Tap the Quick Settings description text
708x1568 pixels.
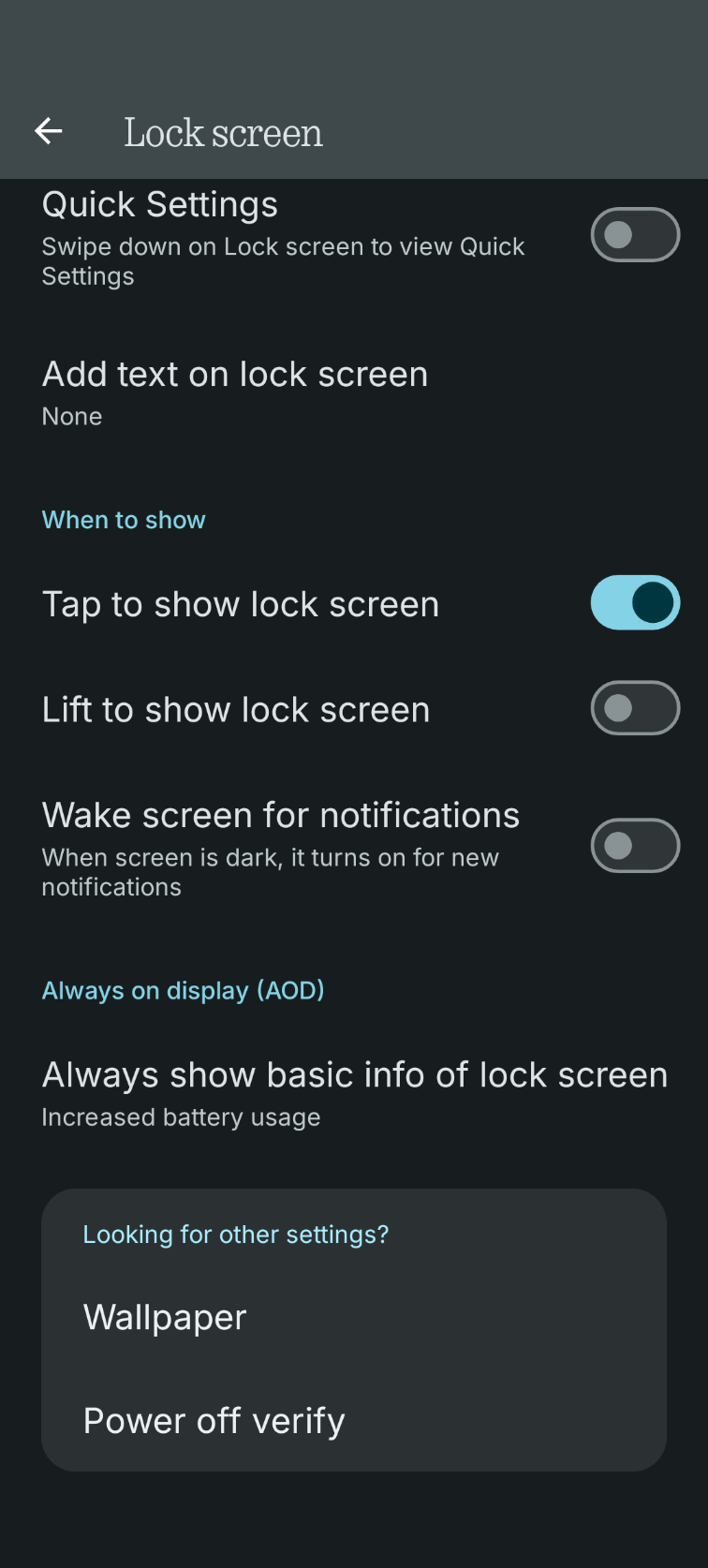283,260
